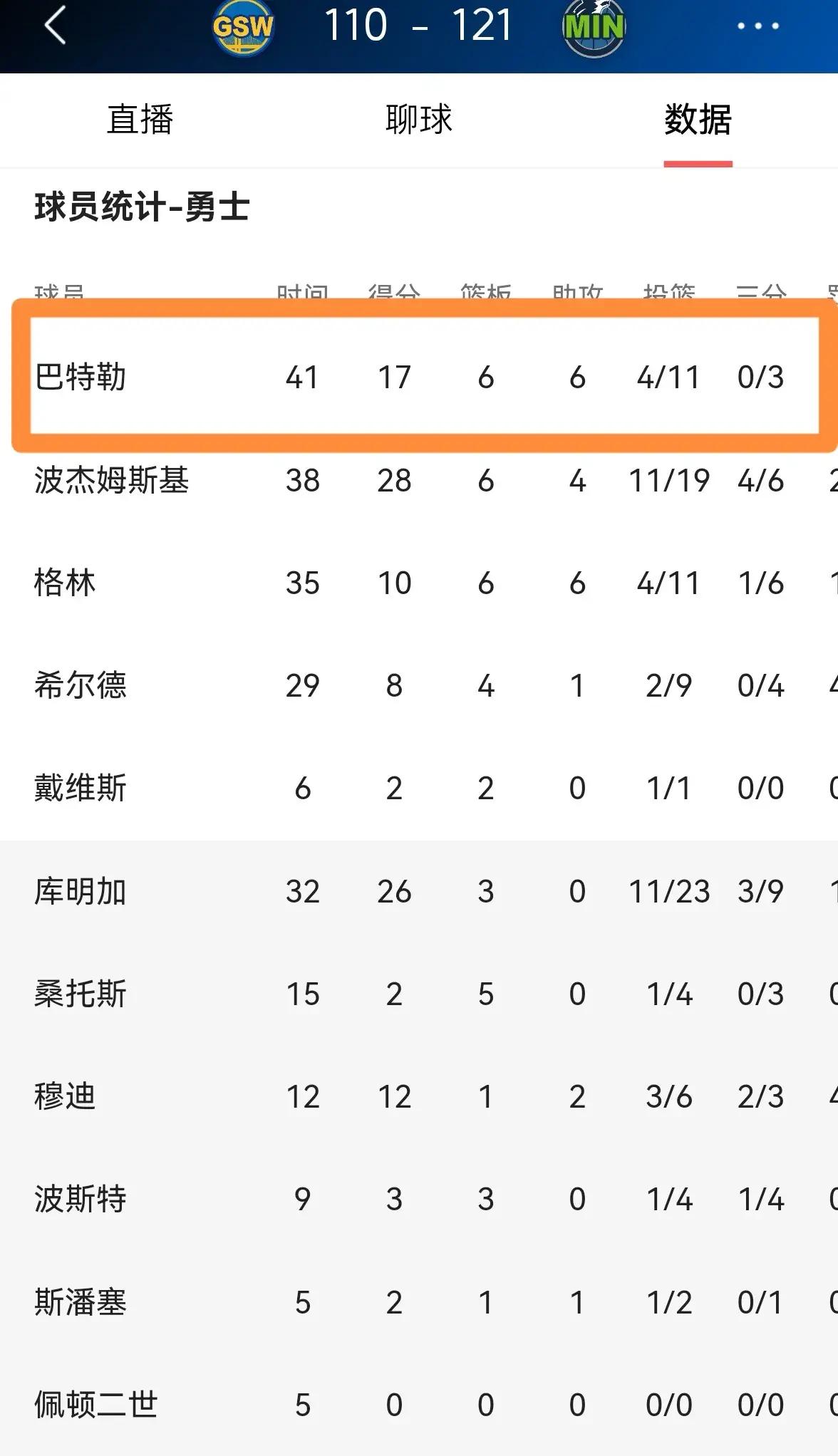Viewport: 838px width, 1456px height.
Task: Open the more options ellipsis menu
Action: [757, 26]
